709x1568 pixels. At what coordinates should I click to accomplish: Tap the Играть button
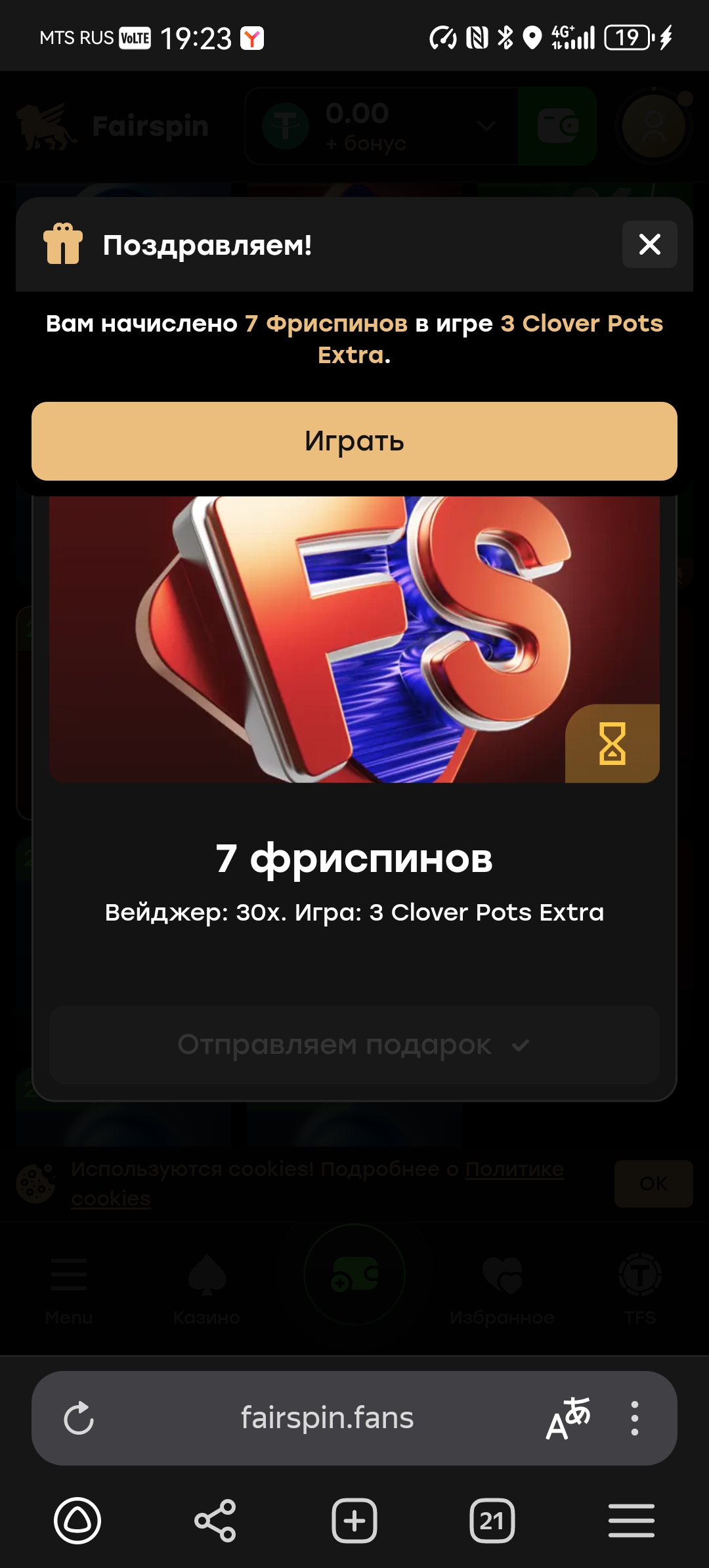(354, 441)
